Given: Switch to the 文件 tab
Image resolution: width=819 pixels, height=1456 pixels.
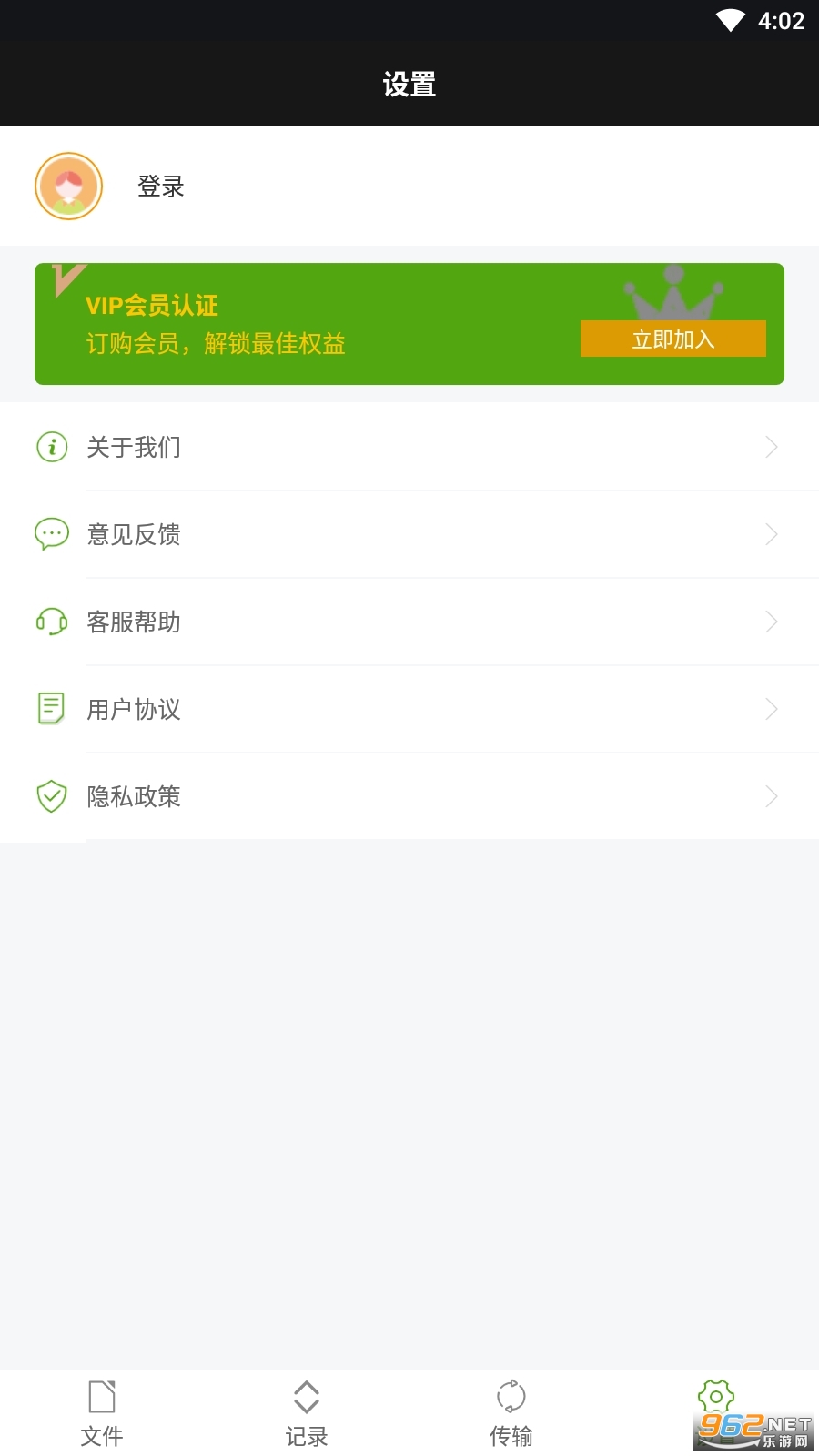Looking at the screenshot, I should [102, 1413].
